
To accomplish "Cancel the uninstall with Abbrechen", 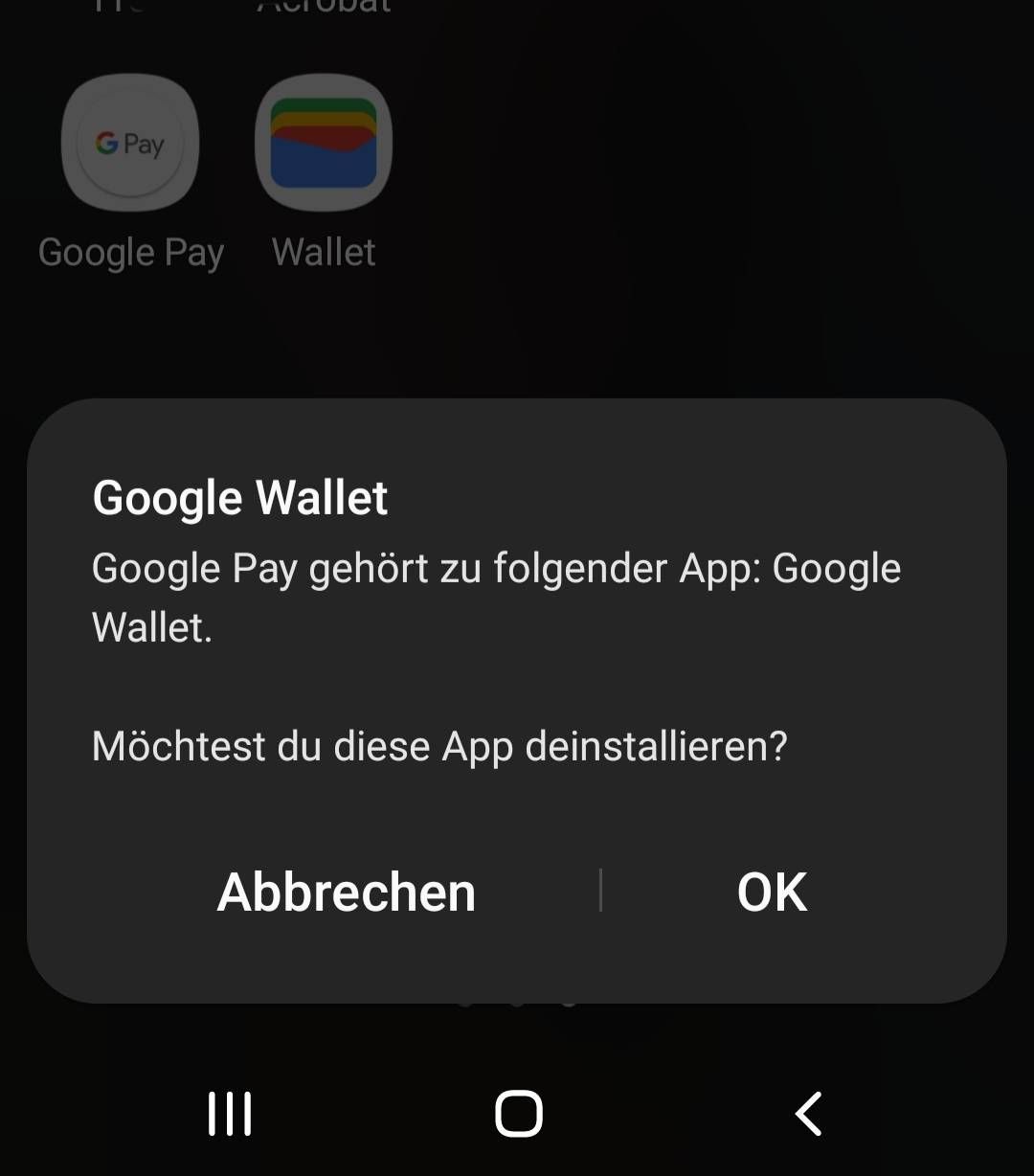I will click(347, 892).
